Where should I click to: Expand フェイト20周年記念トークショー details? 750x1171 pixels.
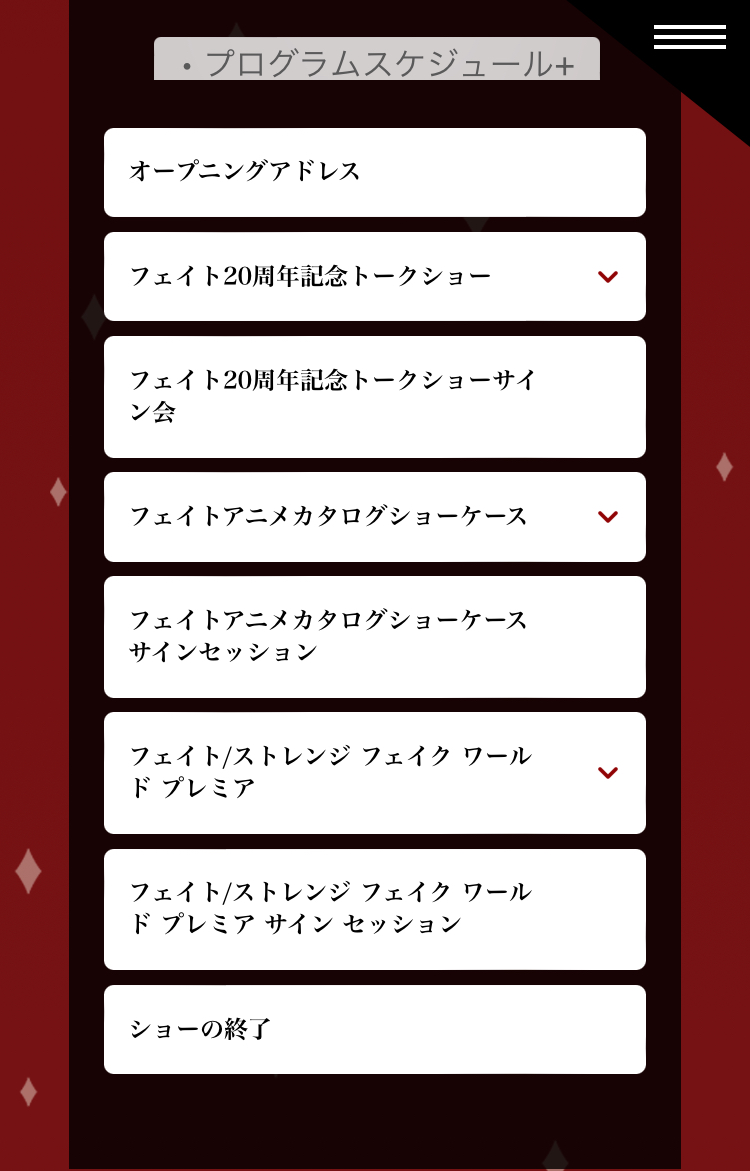(607, 277)
